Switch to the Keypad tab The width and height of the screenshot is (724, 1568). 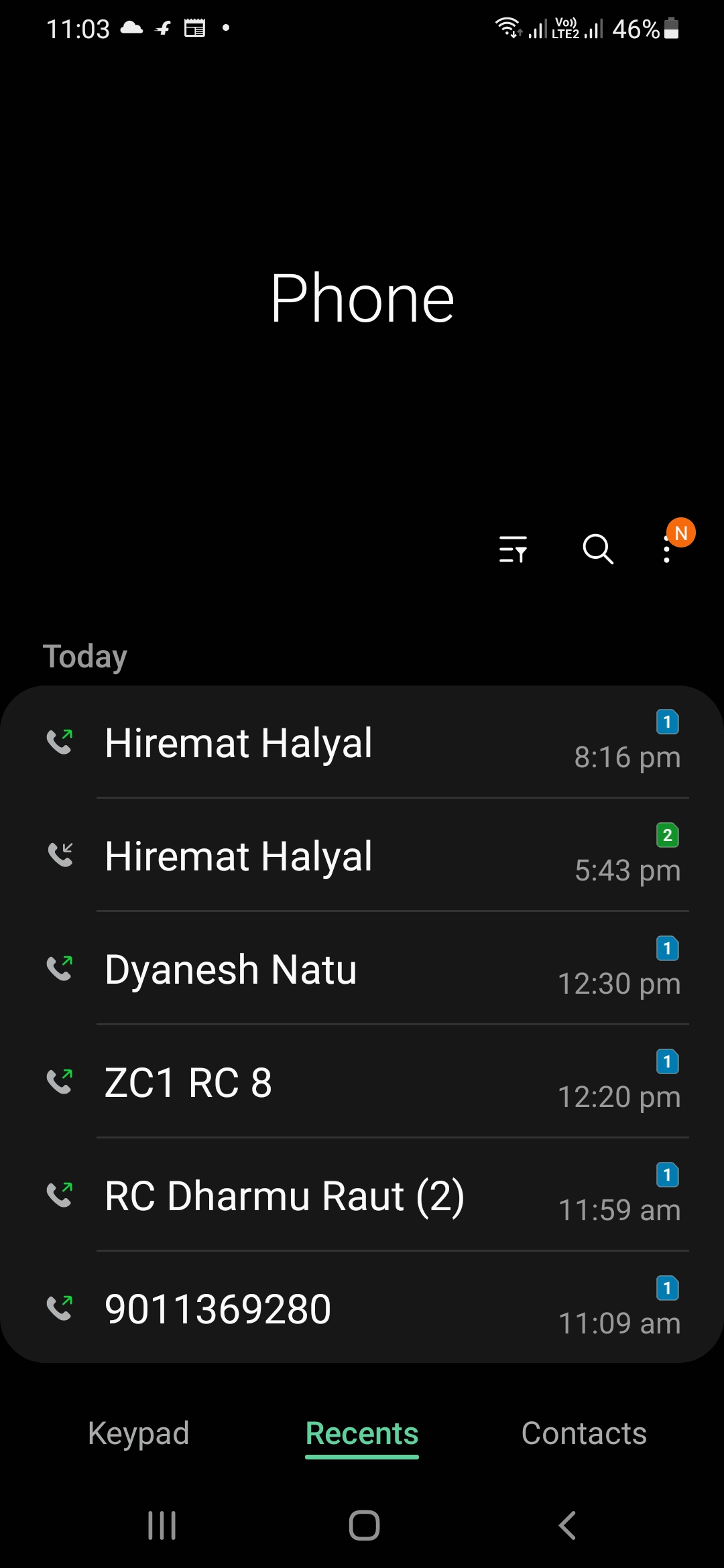[139, 1434]
